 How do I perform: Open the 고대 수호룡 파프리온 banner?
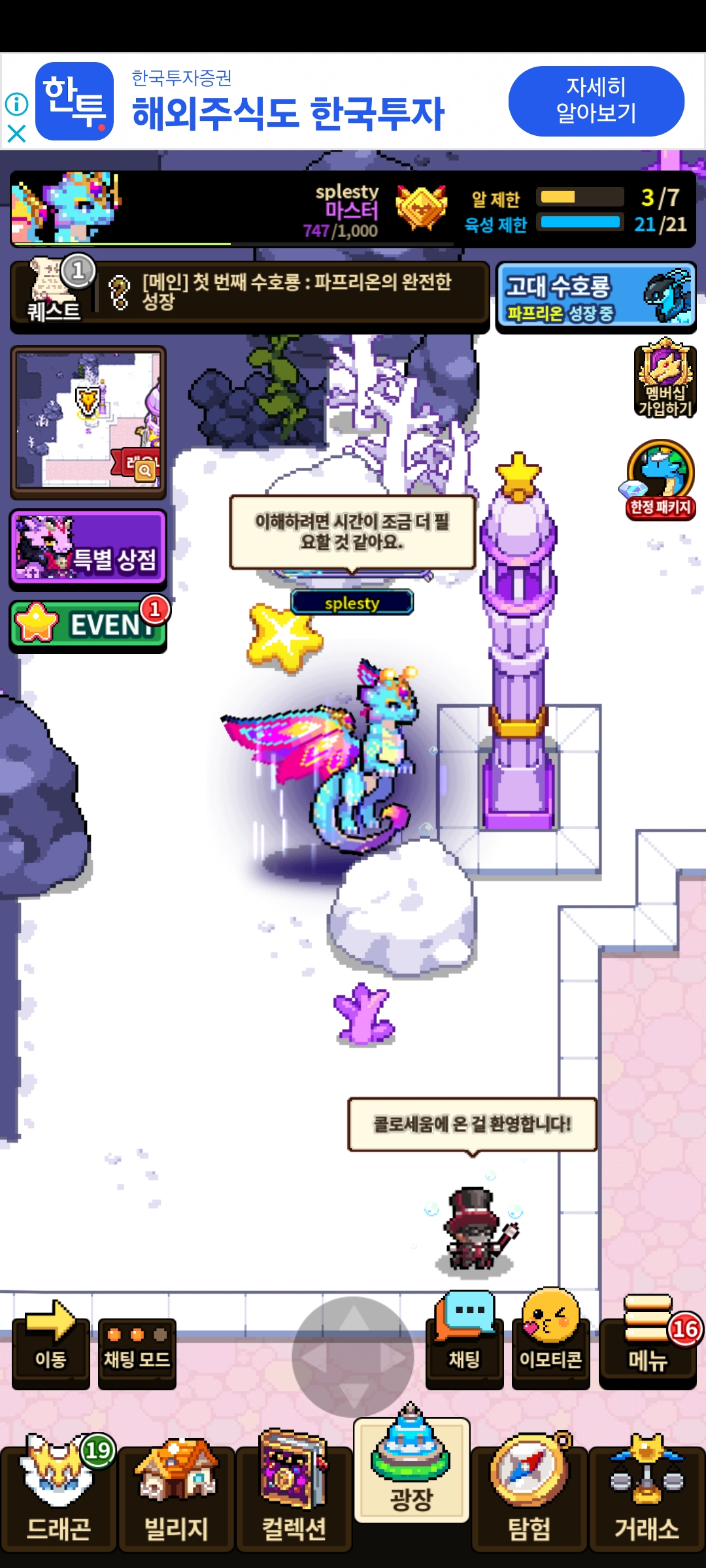pyautogui.click(x=596, y=297)
